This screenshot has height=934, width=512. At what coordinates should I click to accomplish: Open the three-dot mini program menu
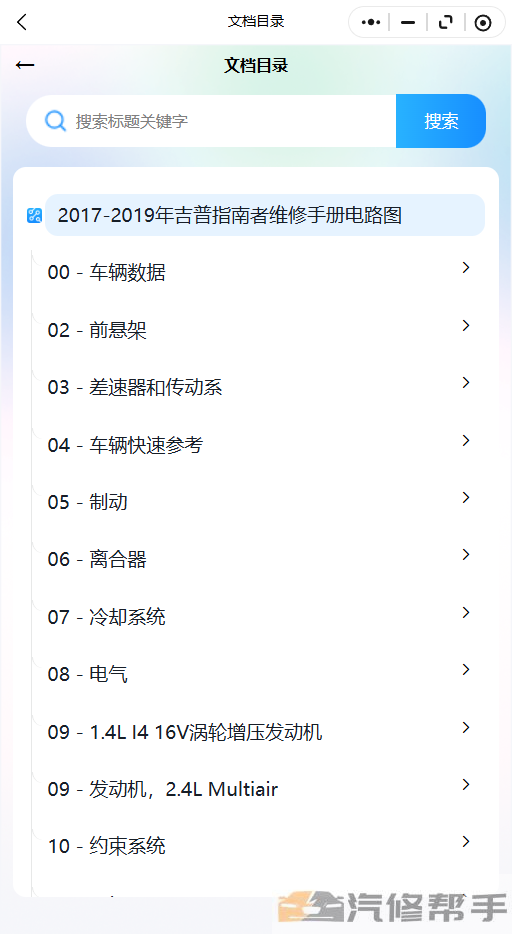tap(371, 23)
